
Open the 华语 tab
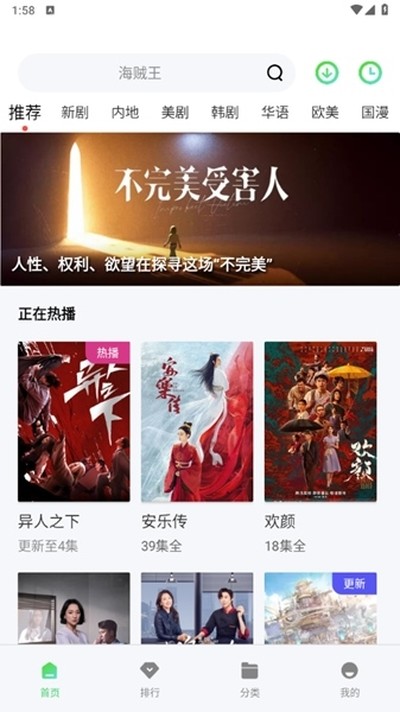click(x=275, y=112)
